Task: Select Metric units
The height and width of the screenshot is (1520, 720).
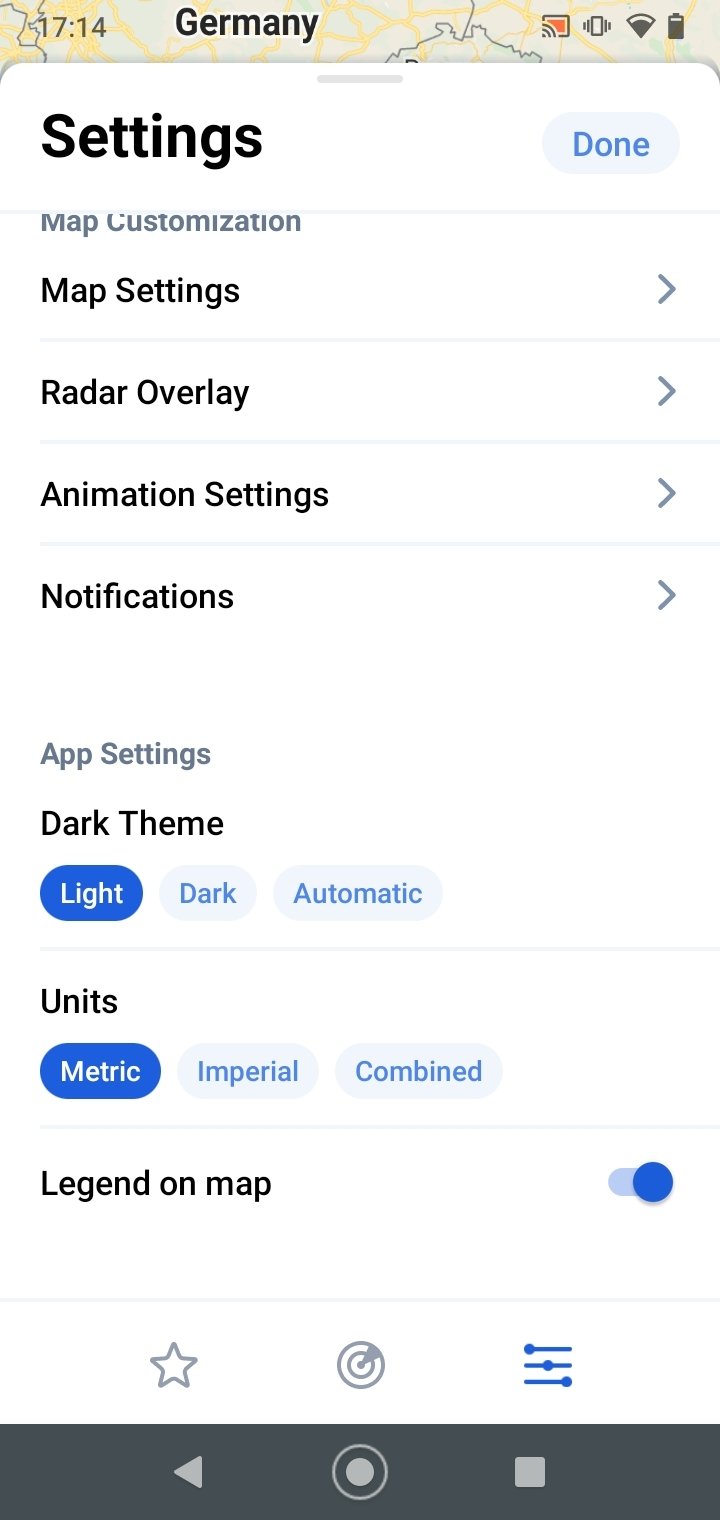Action: coord(101,1071)
